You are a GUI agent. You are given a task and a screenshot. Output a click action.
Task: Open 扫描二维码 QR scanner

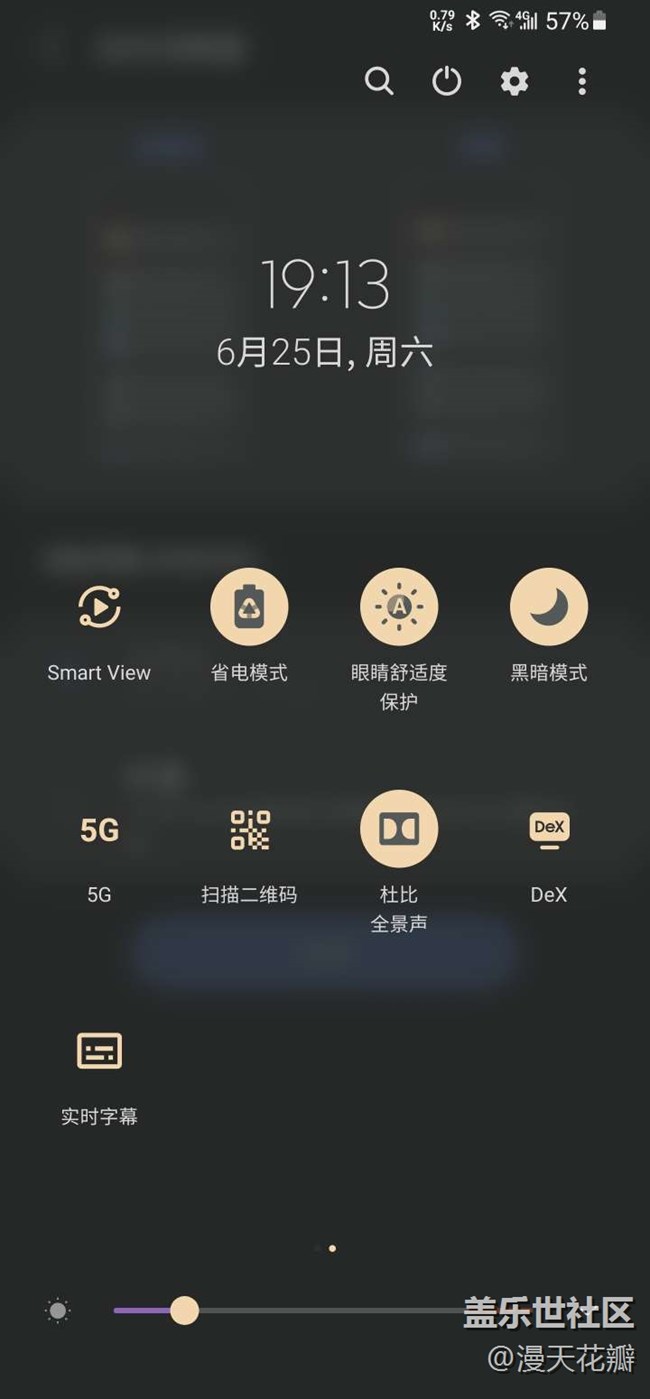coord(249,830)
